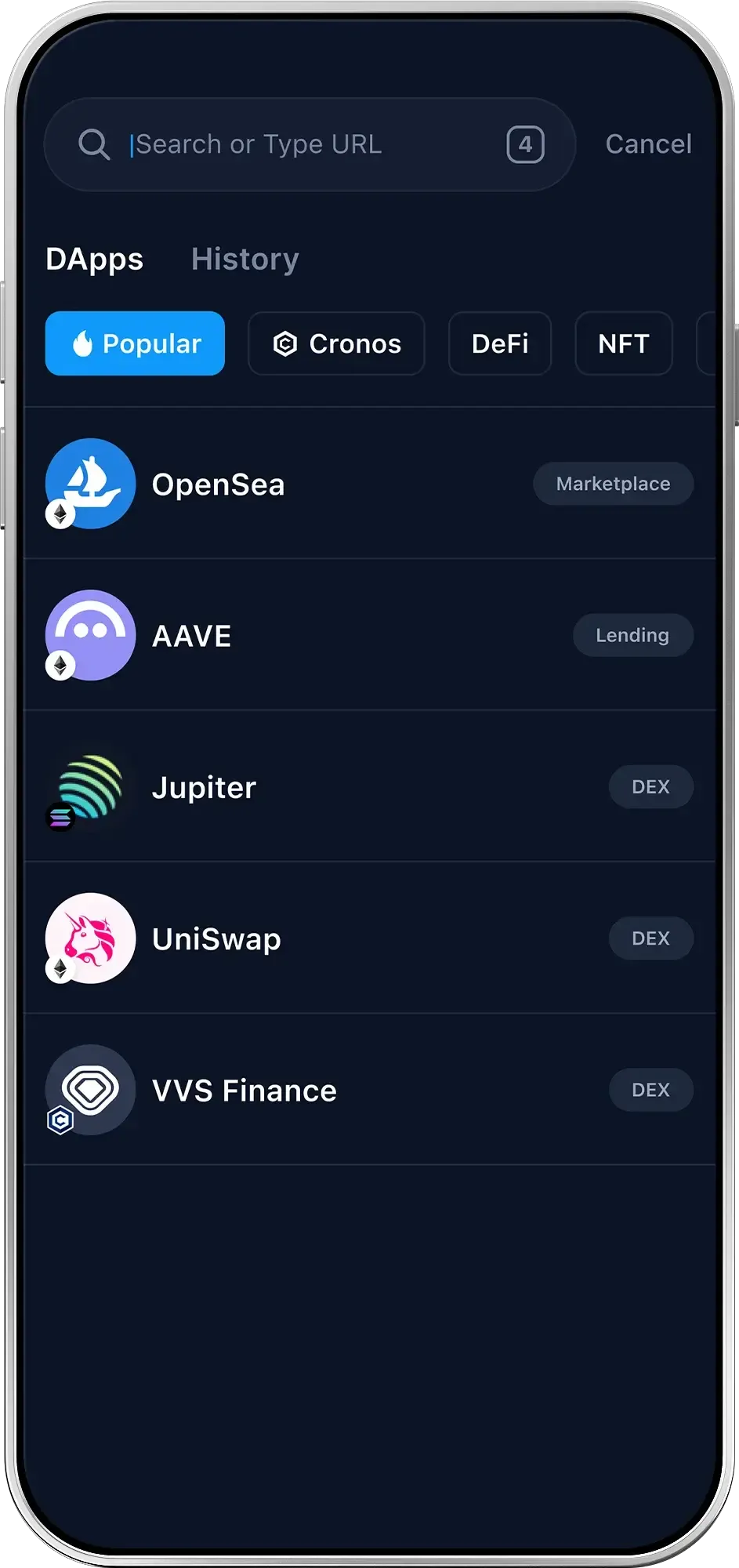Tap the UniSwap unicorn logo
This screenshot has height=1568, width=739.
pyautogui.click(x=90, y=938)
